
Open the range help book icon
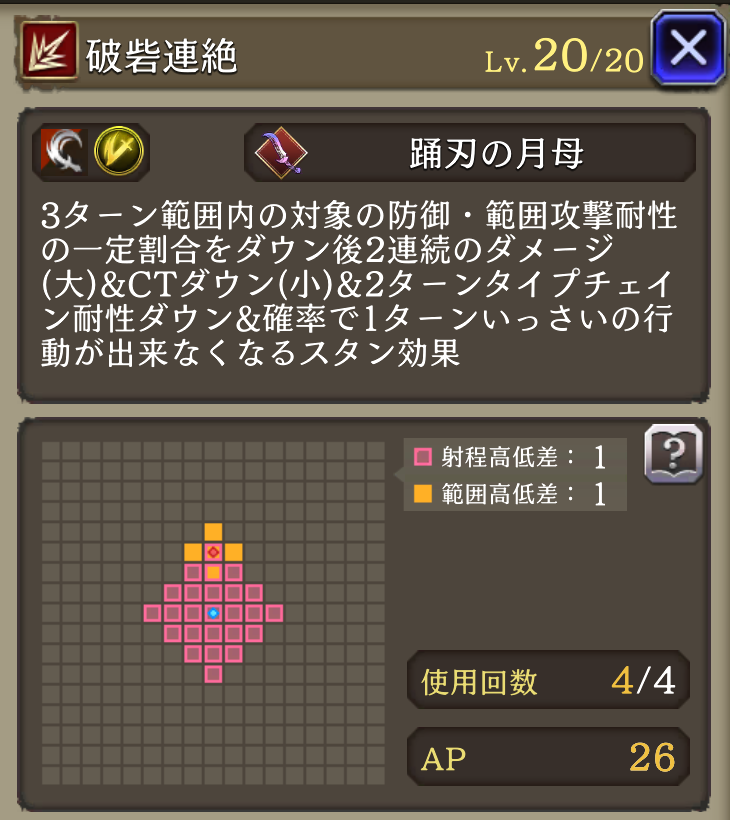tap(674, 454)
